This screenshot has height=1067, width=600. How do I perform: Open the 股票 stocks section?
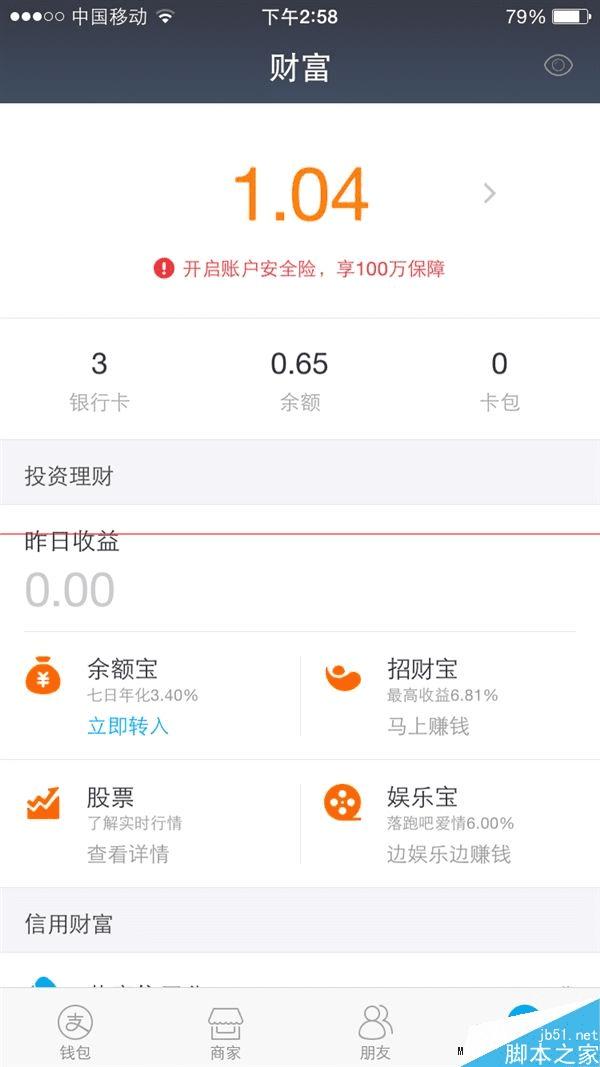point(110,798)
